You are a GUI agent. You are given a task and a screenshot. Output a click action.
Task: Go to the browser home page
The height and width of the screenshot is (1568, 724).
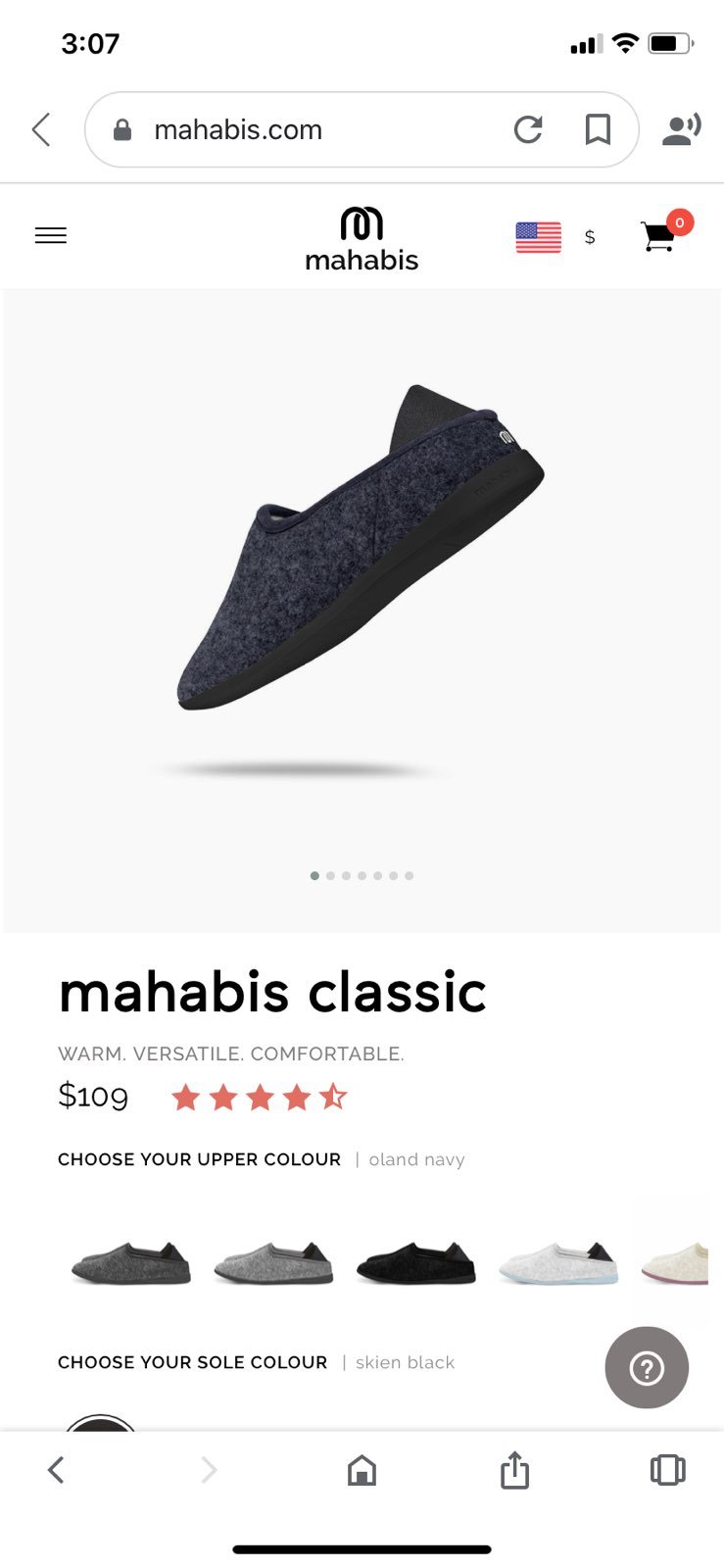click(362, 1470)
